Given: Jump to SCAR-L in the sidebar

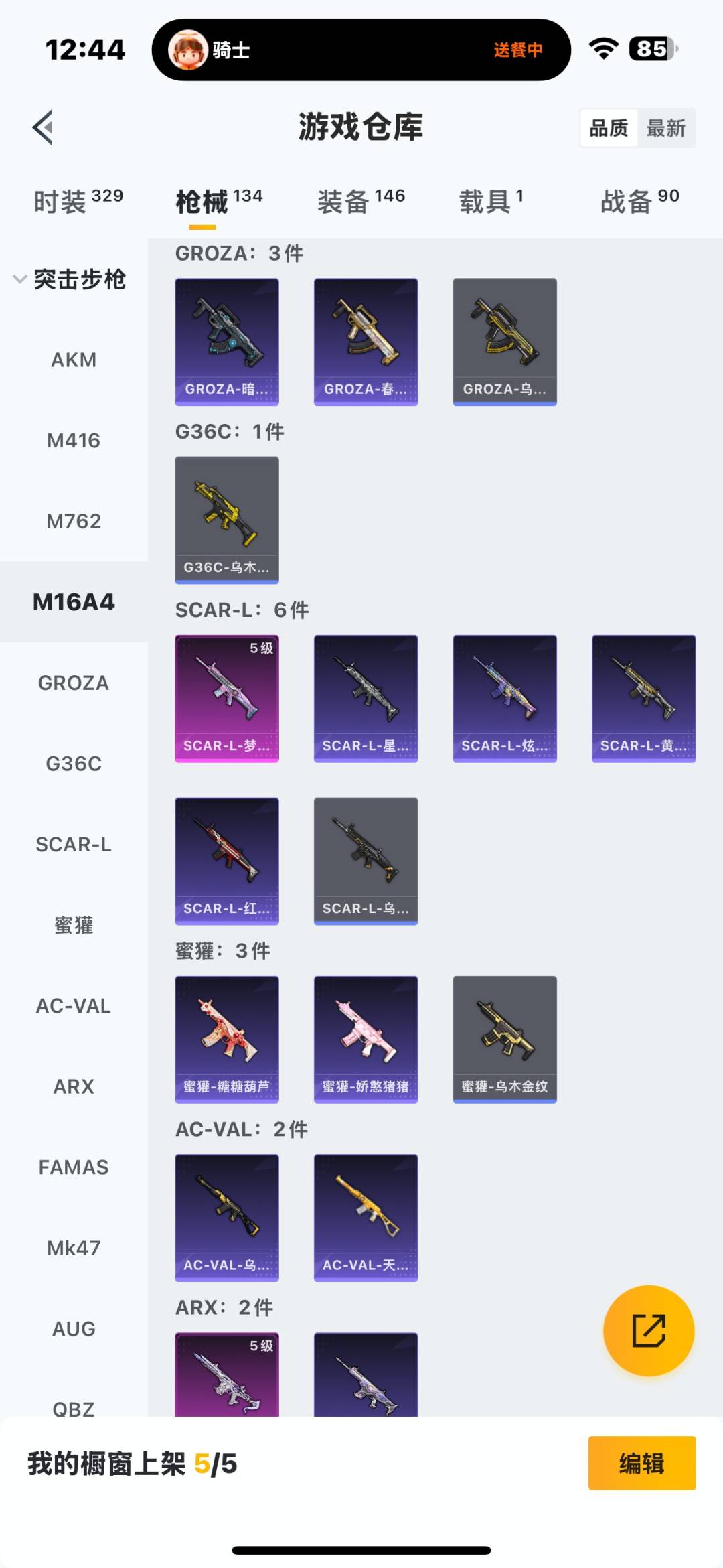Looking at the screenshot, I should 74,845.
